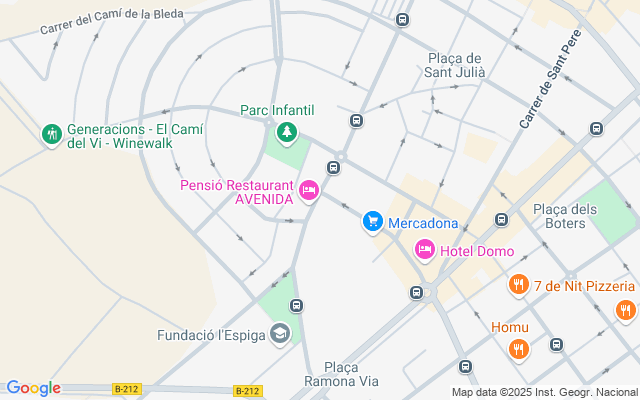Open the 7 de Nit Pizzeria pin
The width and height of the screenshot is (640, 400).
click(518, 285)
